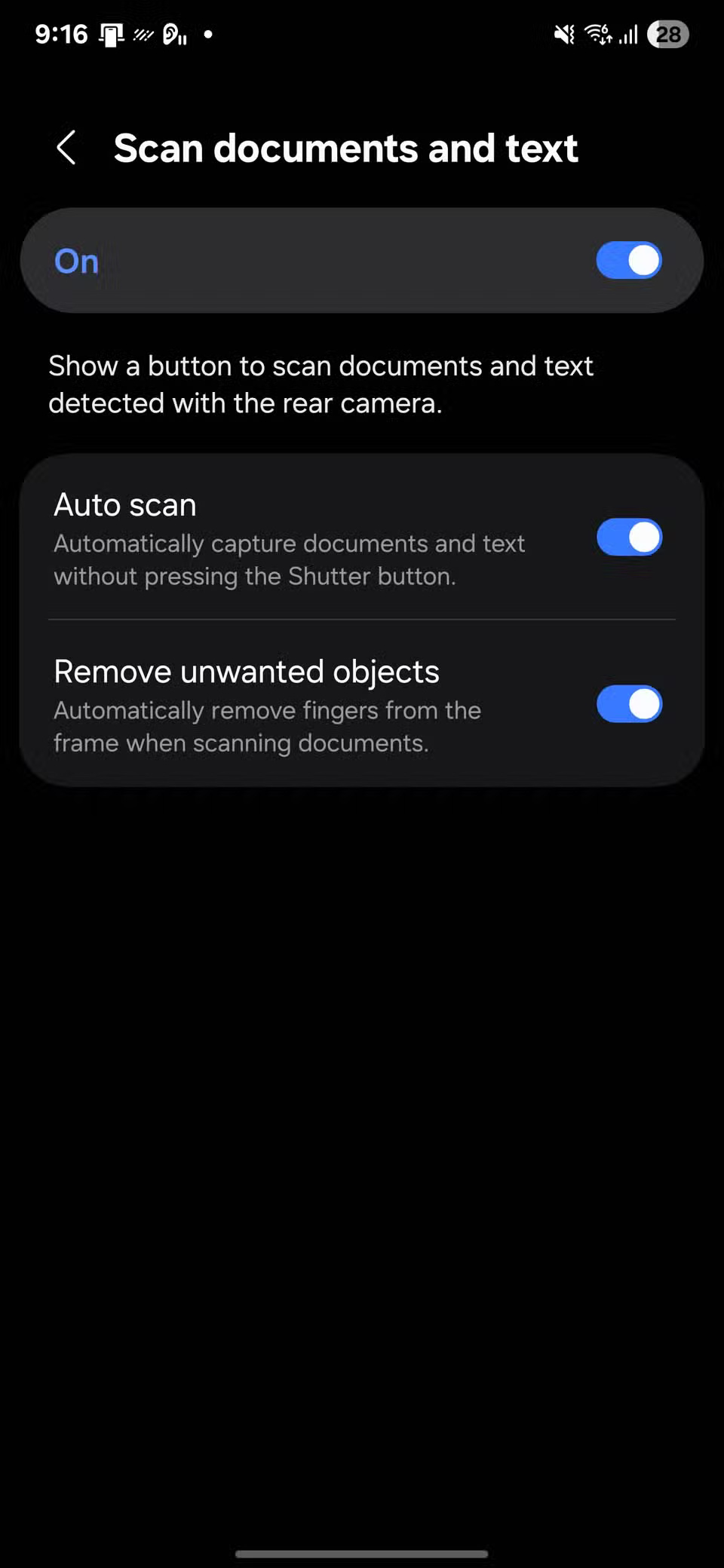The width and height of the screenshot is (724, 1568).
Task: Open the battery indicator showing 28
Action: (668, 34)
